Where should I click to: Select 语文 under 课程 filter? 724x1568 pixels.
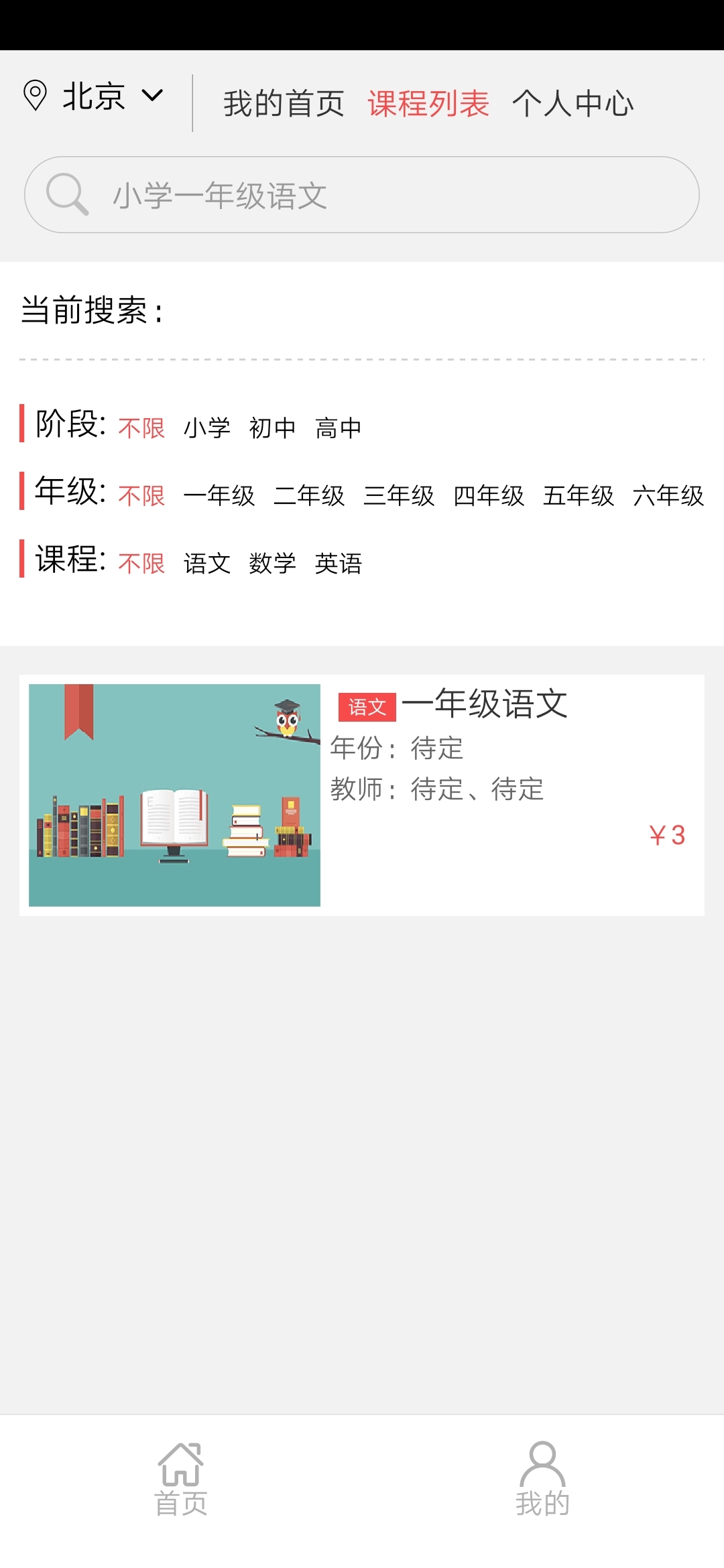206,564
